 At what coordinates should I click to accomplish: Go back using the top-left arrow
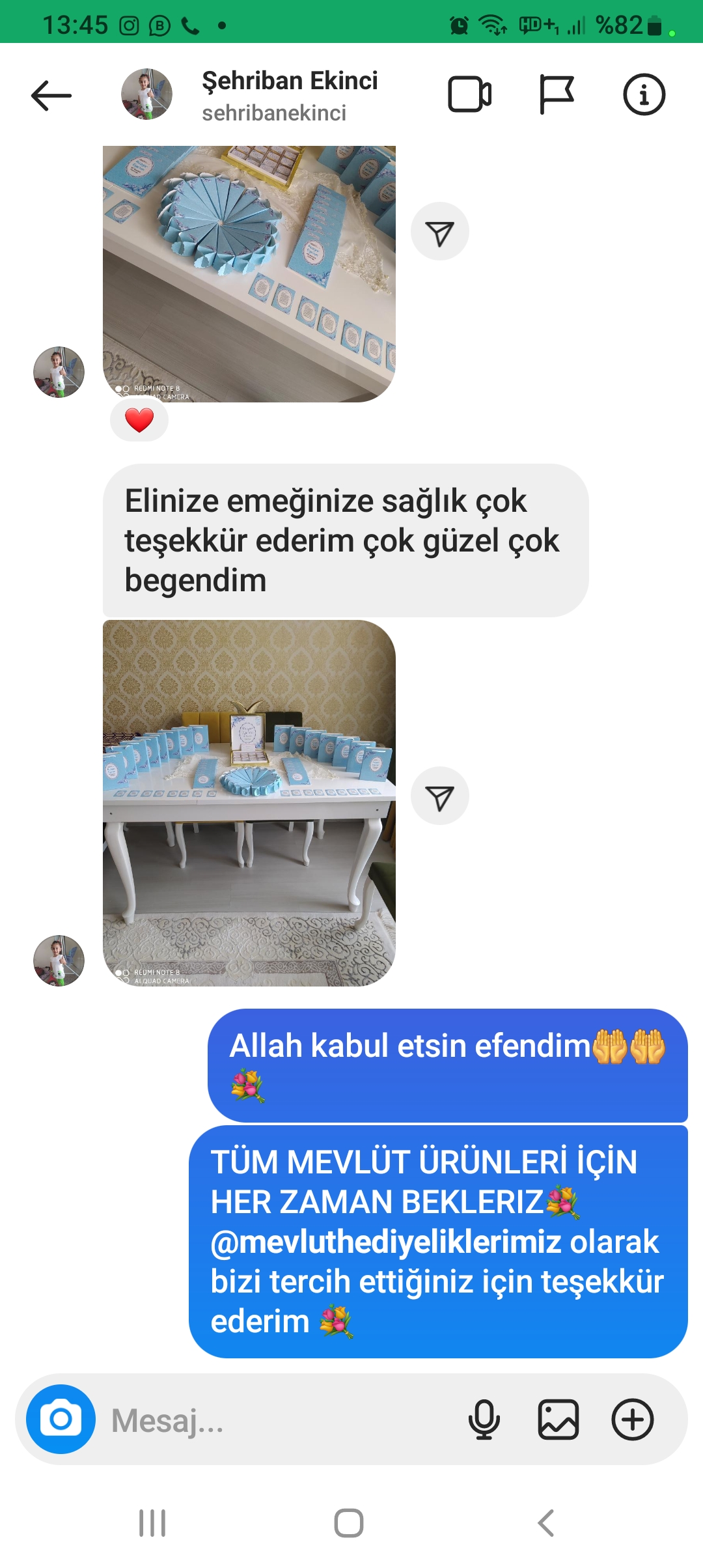[x=51, y=96]
